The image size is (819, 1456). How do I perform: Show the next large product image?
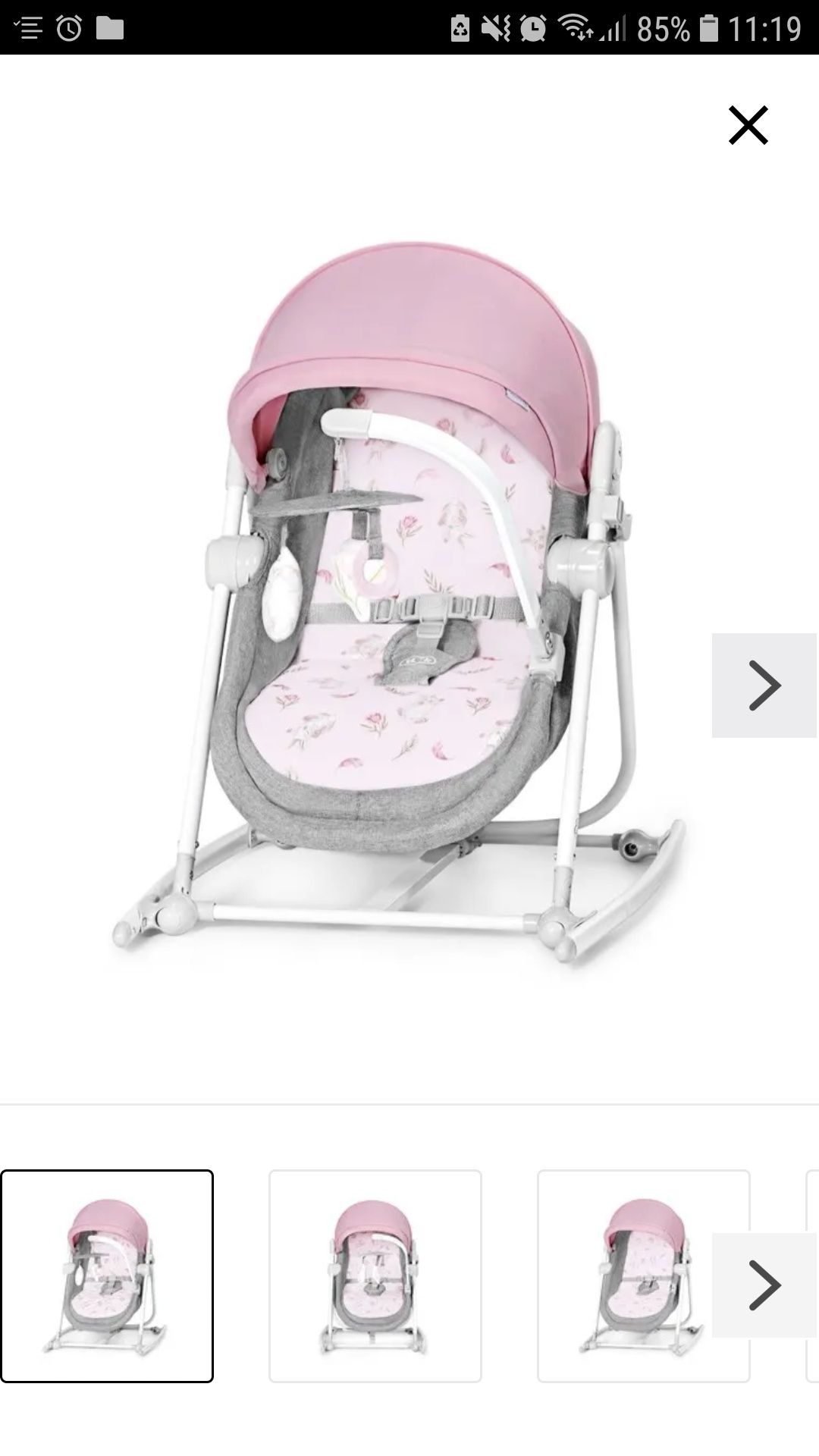764,685
